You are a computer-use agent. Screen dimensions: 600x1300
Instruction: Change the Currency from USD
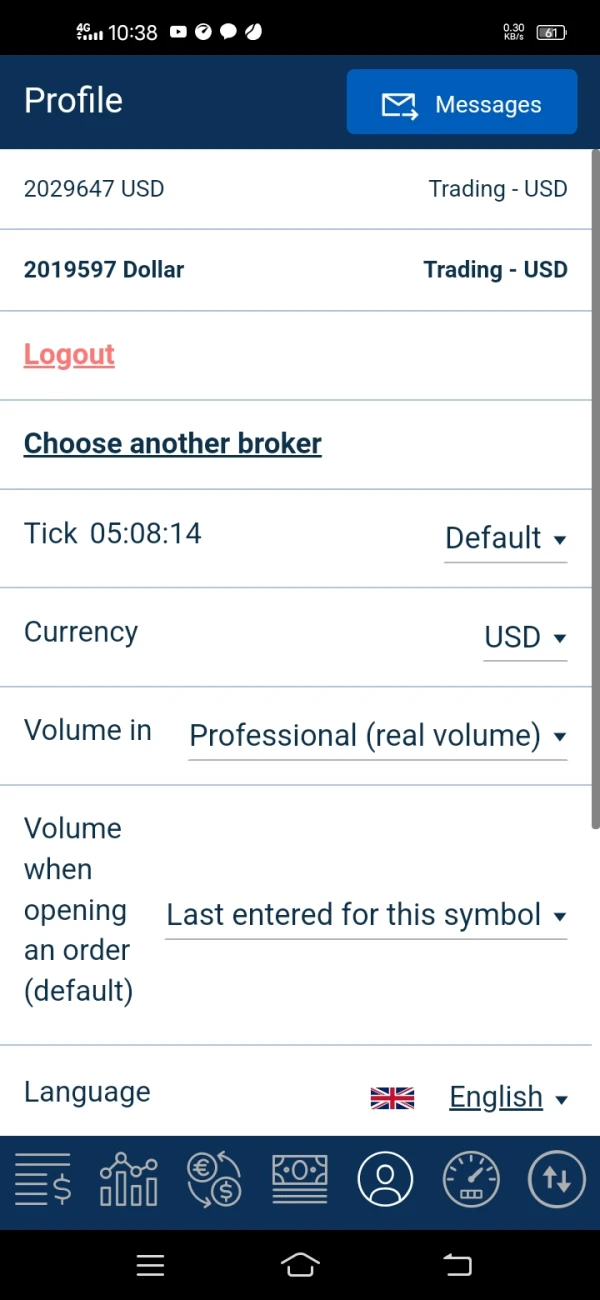click(x=525, y=637)
